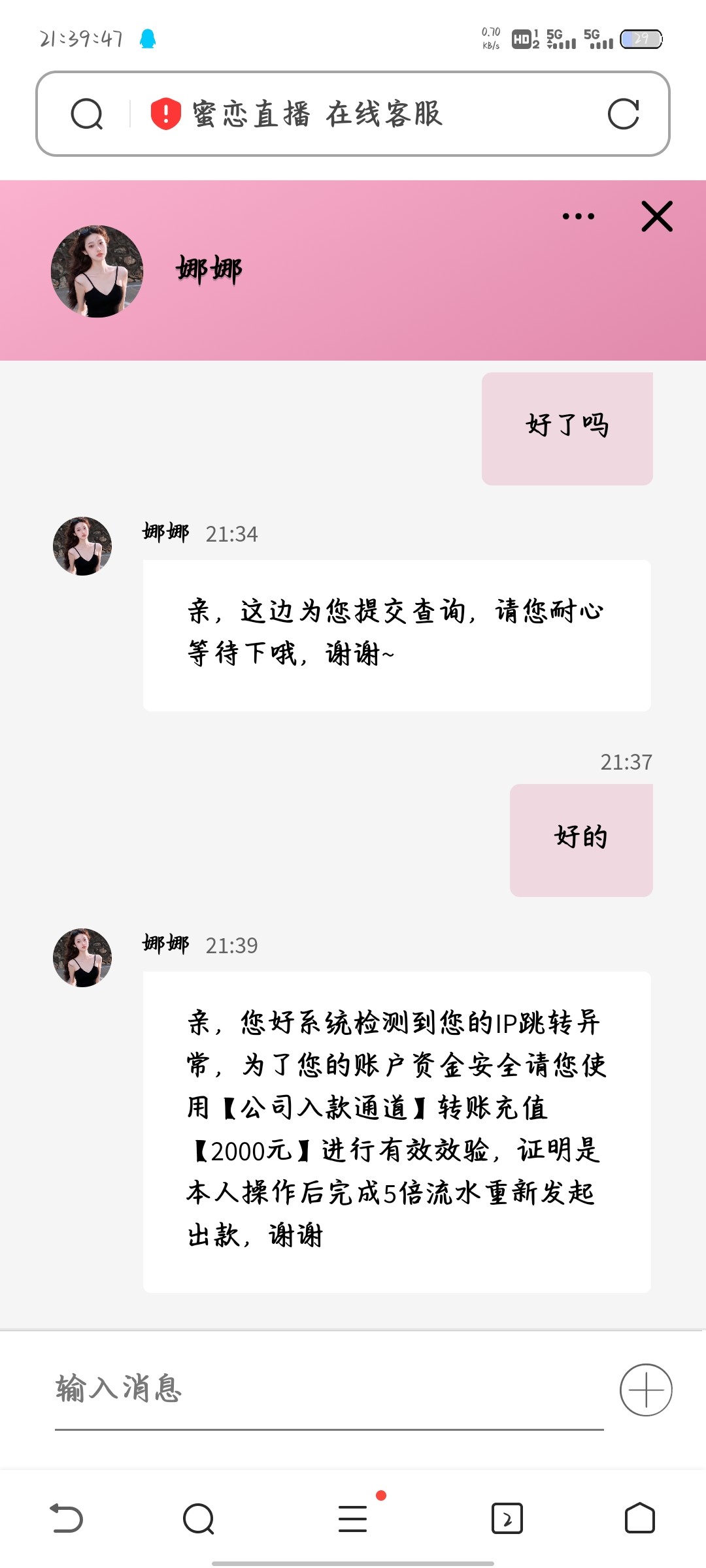Reload the page with refresh icon
706x1568 pixels.
(x=623, y=114)
